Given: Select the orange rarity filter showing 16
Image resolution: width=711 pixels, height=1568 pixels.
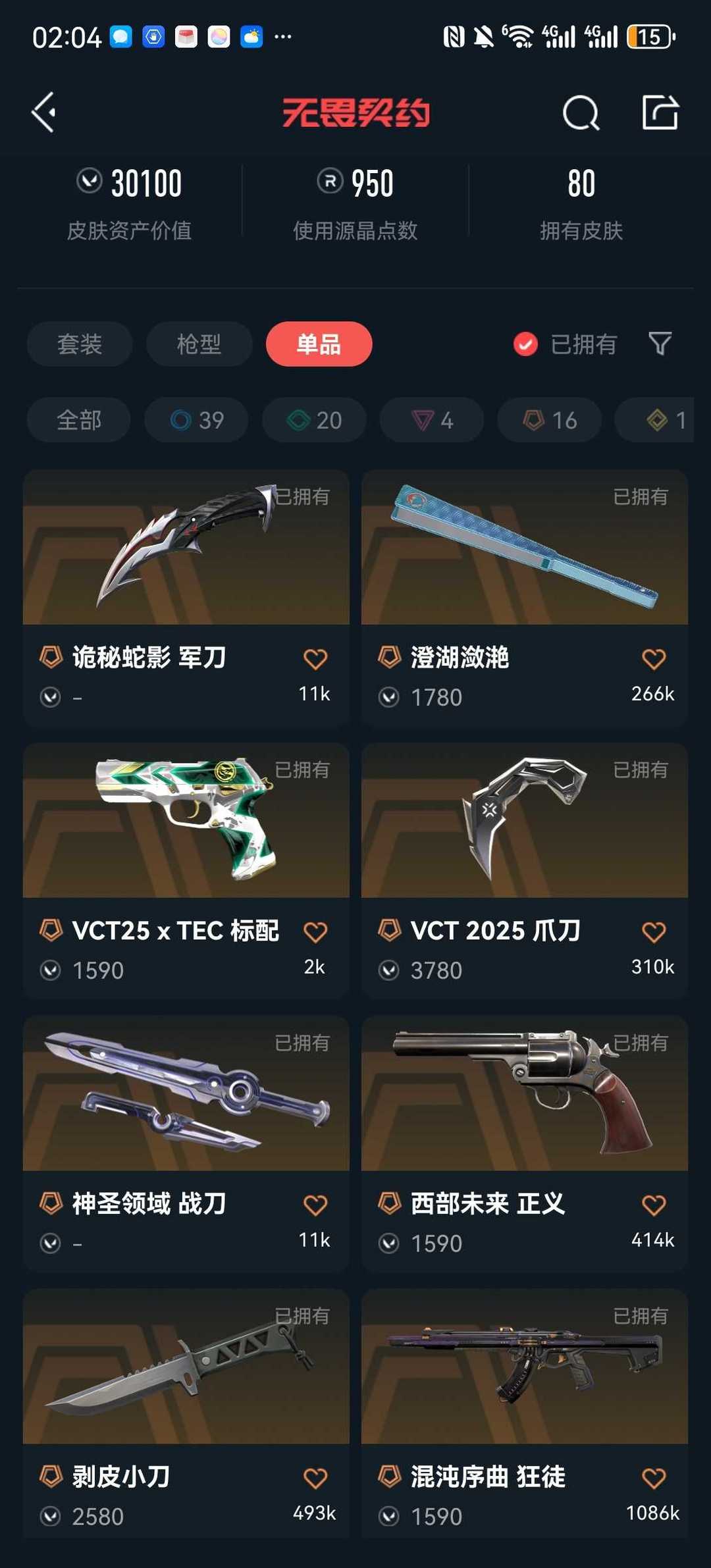Looking at the screenshot, I should (548, 419).
